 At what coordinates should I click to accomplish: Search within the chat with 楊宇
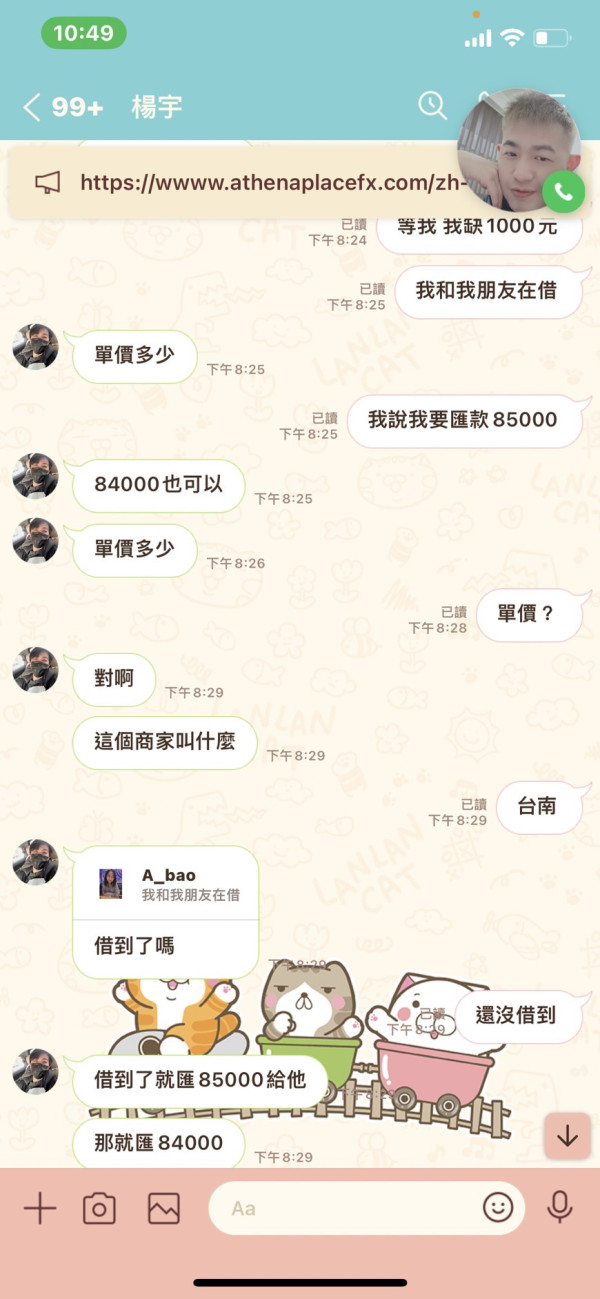tap(432, 106)
